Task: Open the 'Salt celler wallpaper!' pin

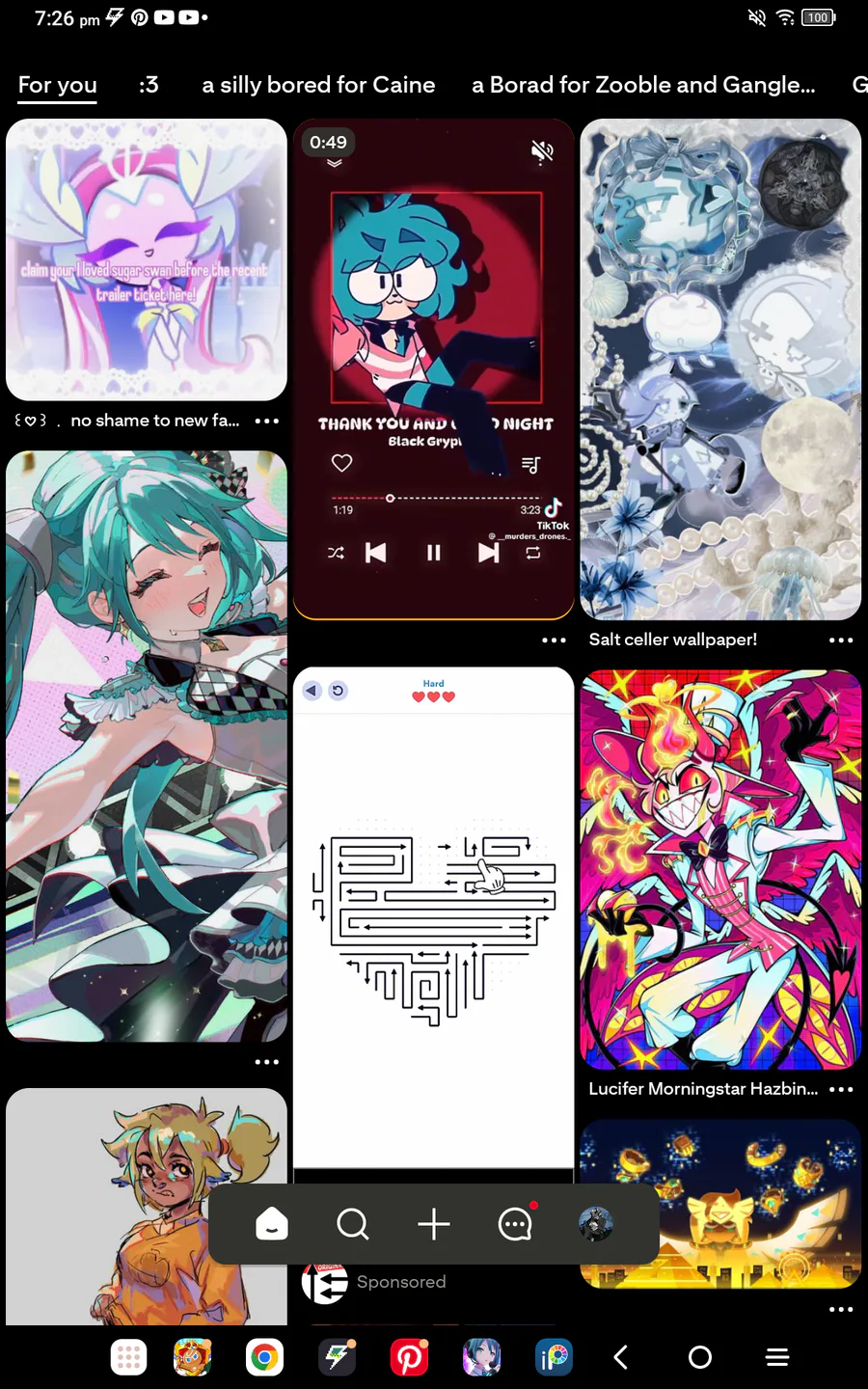Action: click(720, 369)
